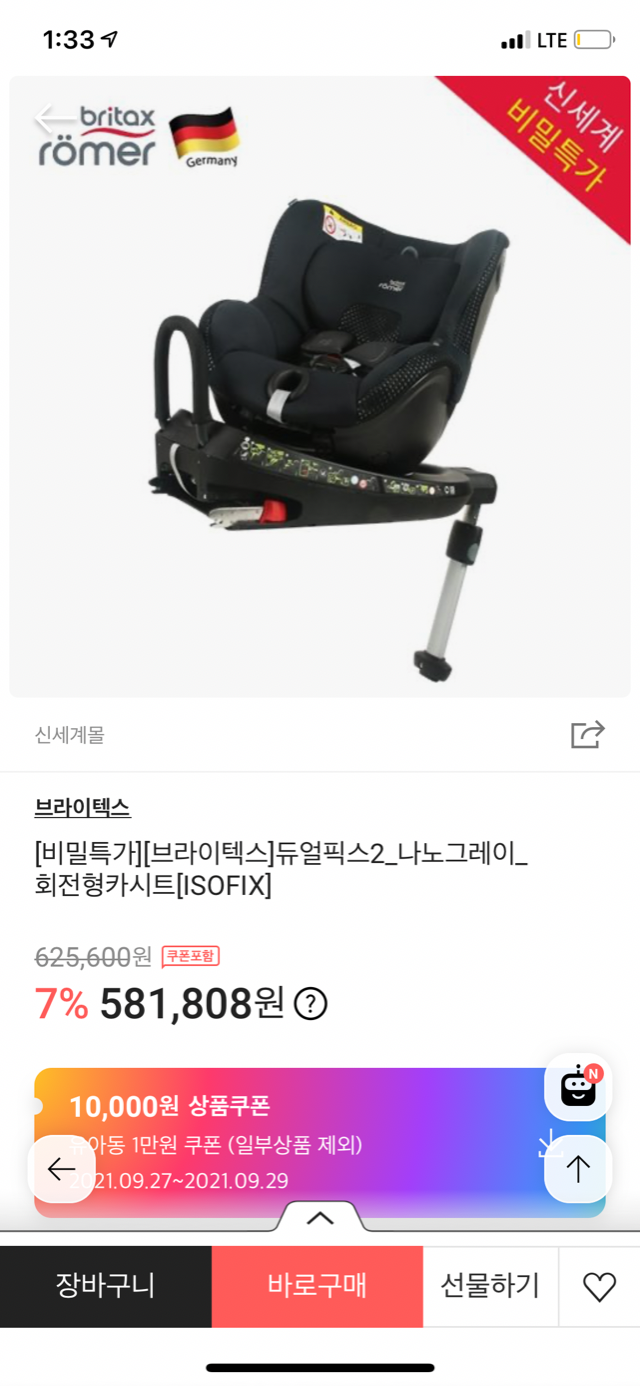Viewport: 640px width, 1386px height.
Task: Go back using the top-left arrow
Action: (x=52, y=119)
